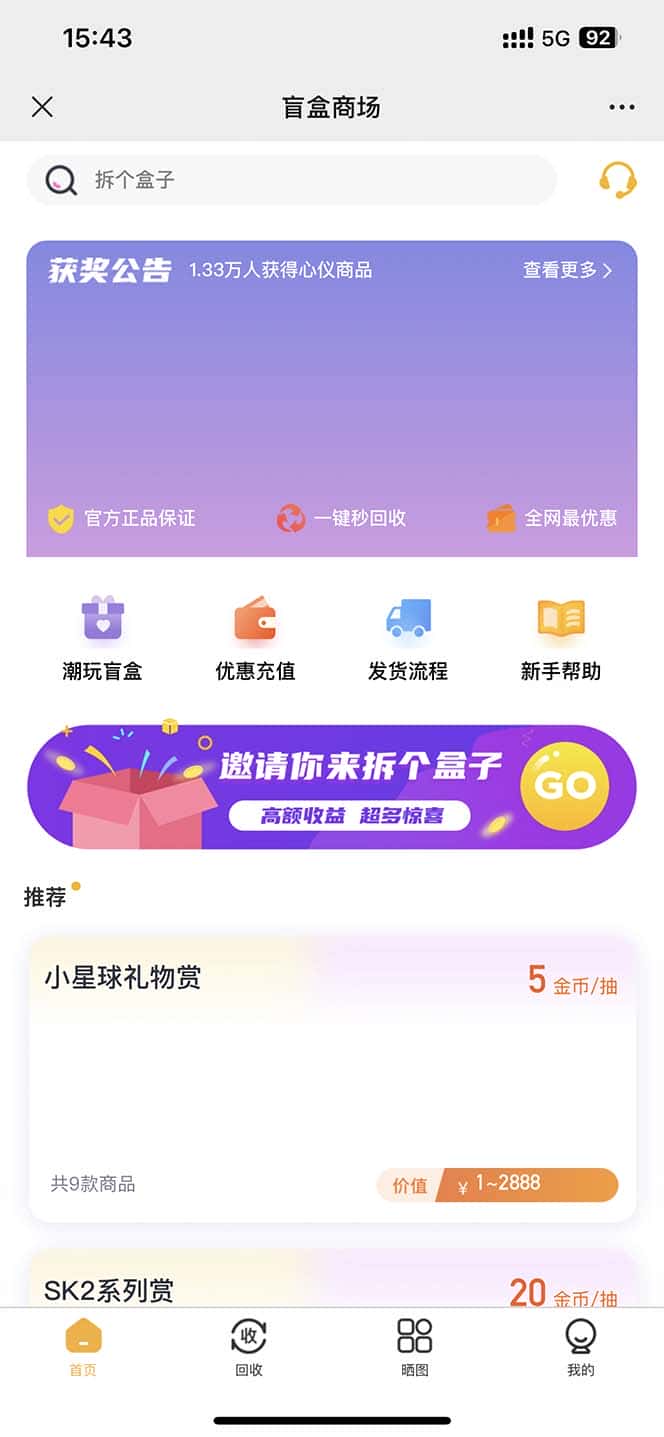Screen dimensions: 664x1437
Task: Open the 小星球礼物赏 box card
Action: coord(332,1078)
